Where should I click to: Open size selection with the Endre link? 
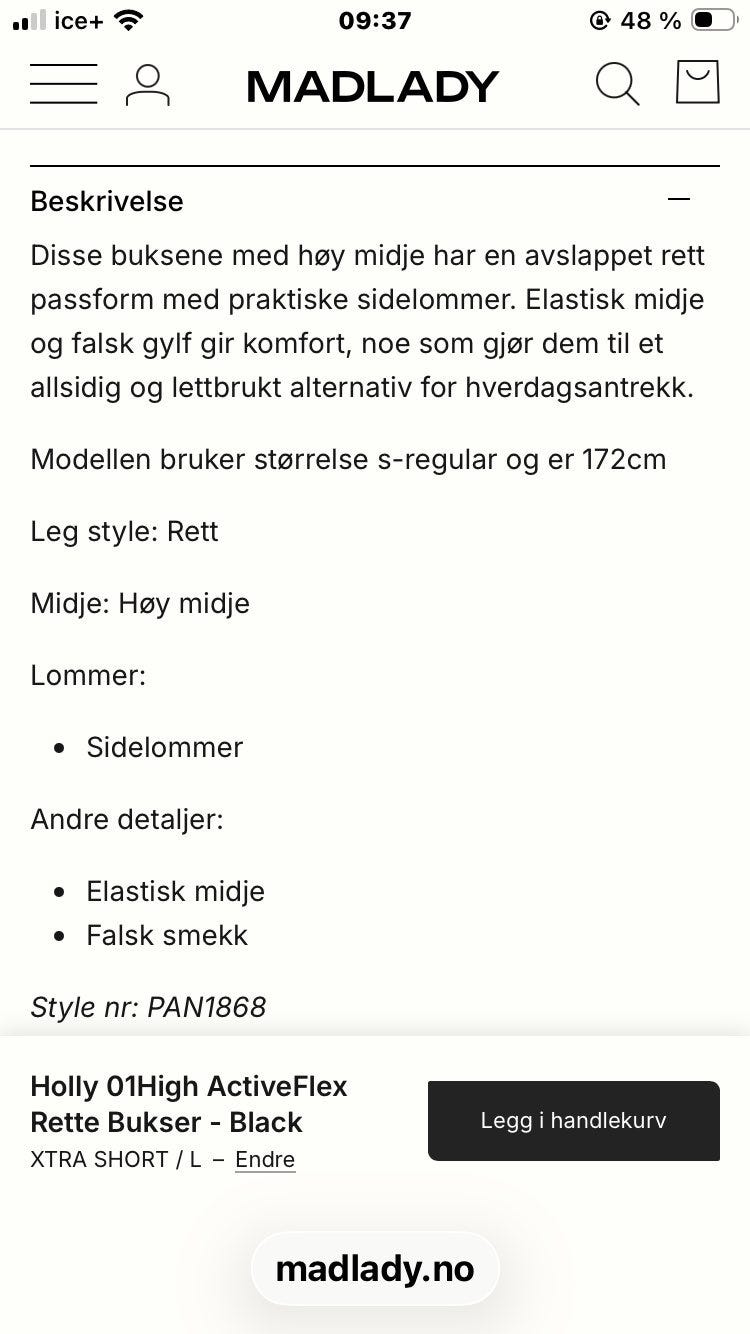point(264,1159)
